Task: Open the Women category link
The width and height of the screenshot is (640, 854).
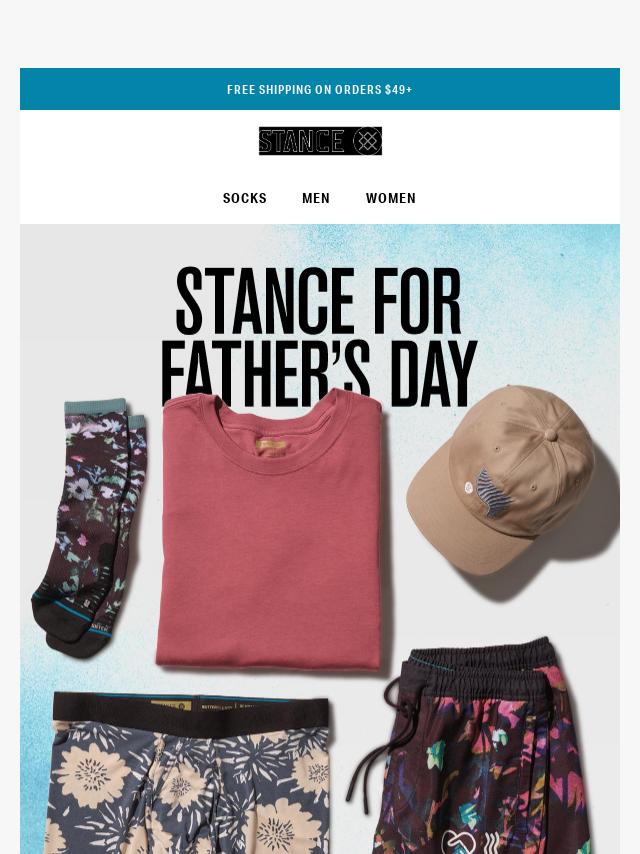Action: 391,198
